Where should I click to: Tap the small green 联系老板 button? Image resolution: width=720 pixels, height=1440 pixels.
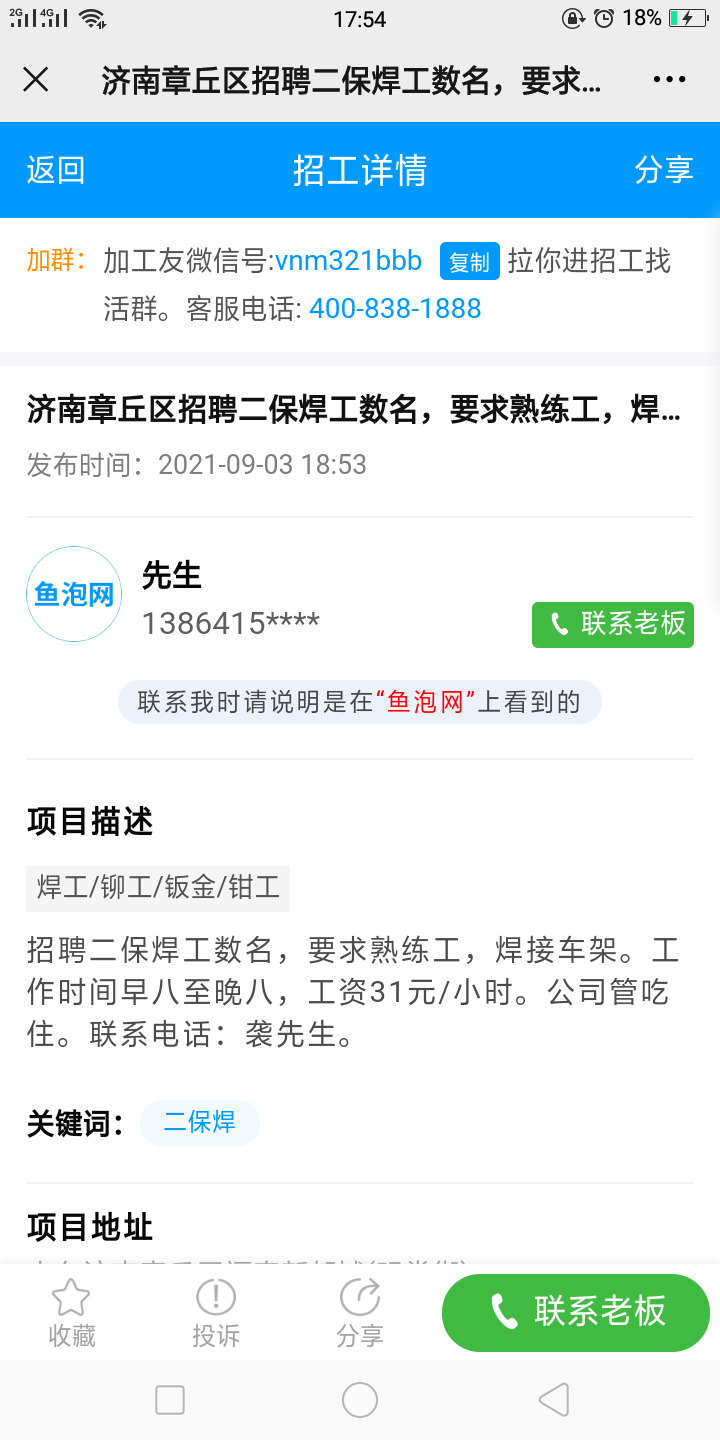click(612, 624)
